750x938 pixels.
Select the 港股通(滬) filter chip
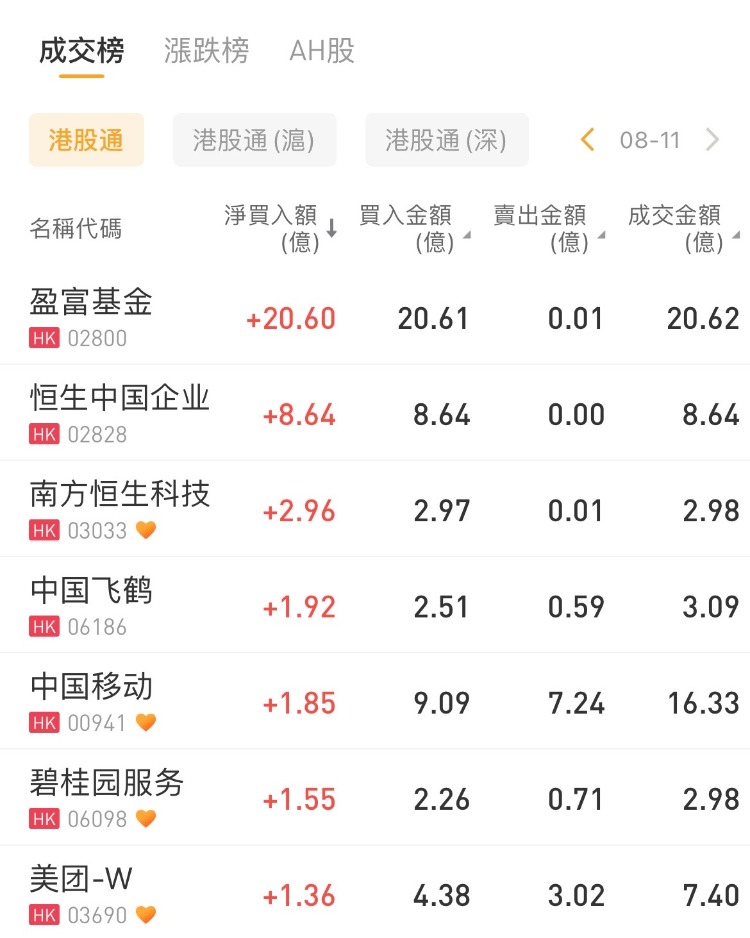[x=254, y=140]
